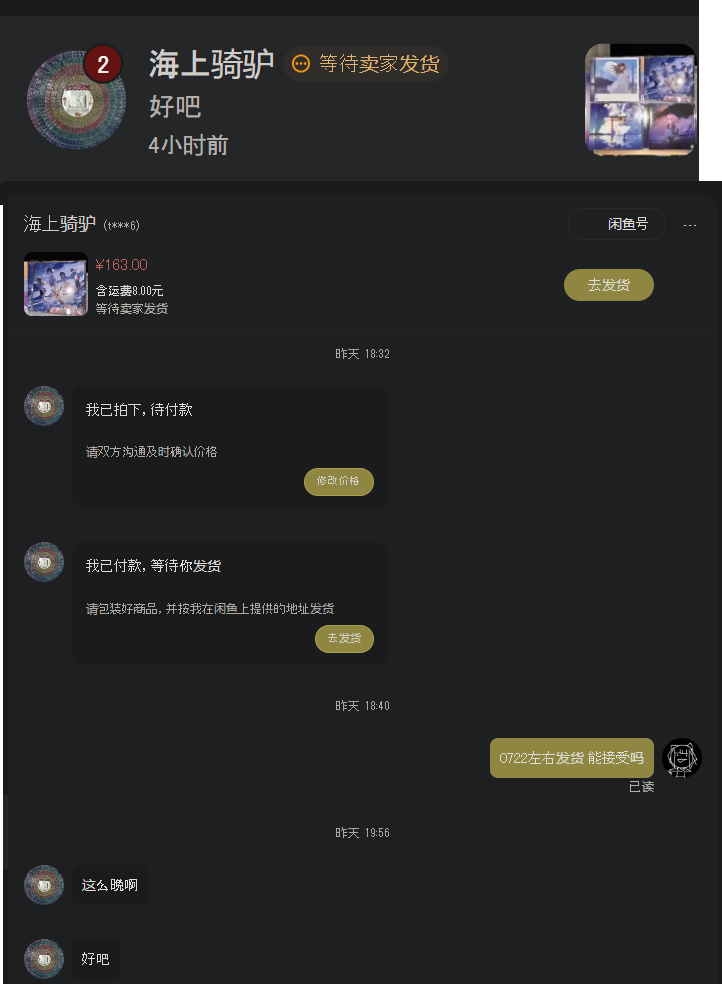Click the product collage thumbnail at top right
This screenshot has height=984, width=722.
(640, 100)
